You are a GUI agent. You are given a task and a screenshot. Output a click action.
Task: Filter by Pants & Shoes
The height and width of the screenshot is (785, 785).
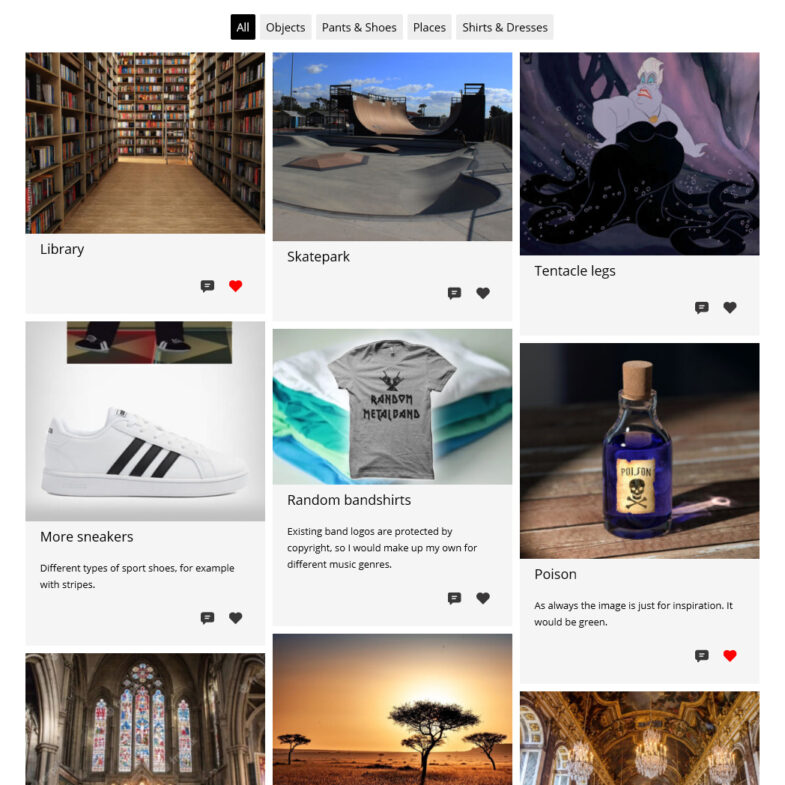point(359,27)
